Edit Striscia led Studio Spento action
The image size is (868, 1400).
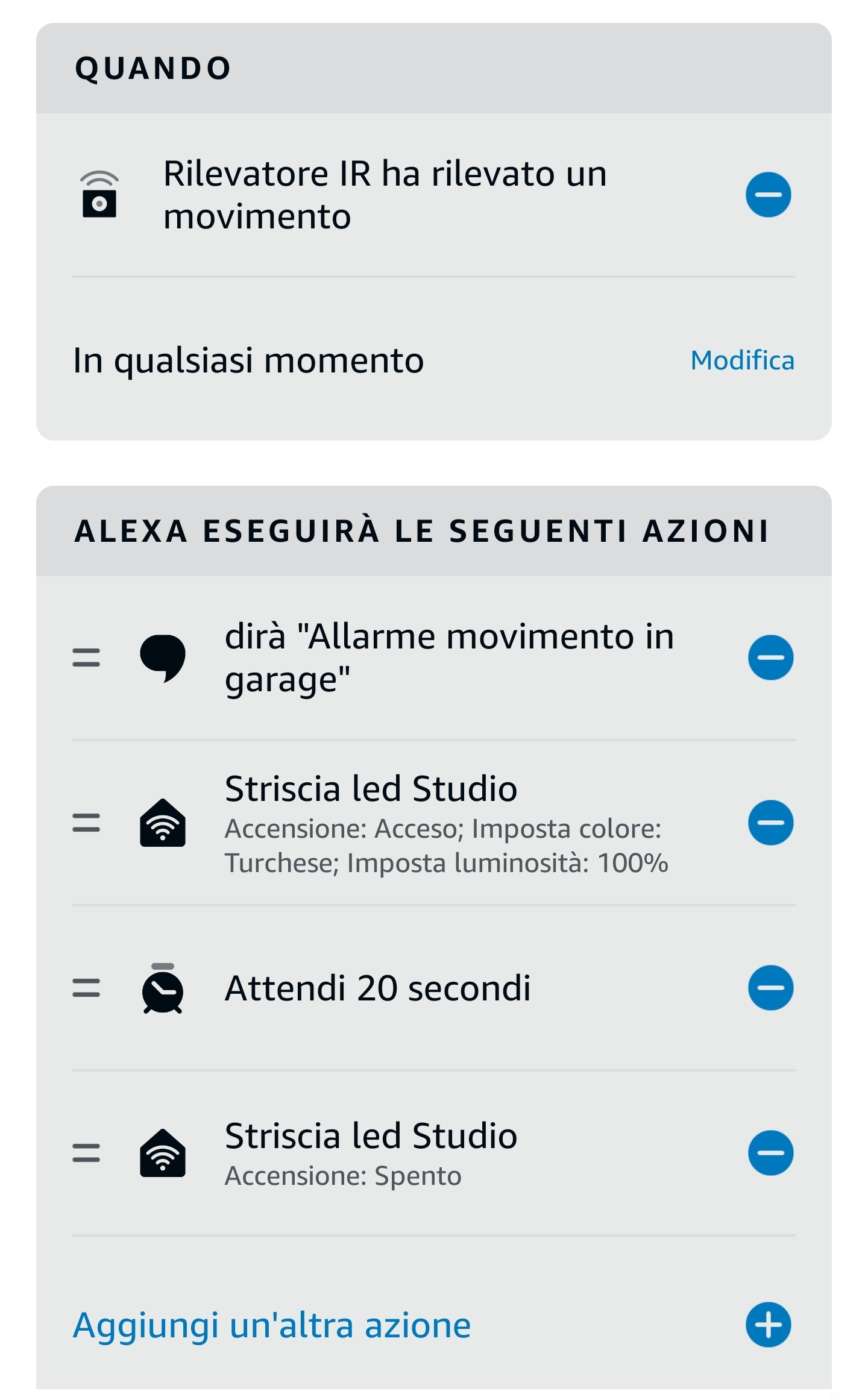tap(371, 1153)
